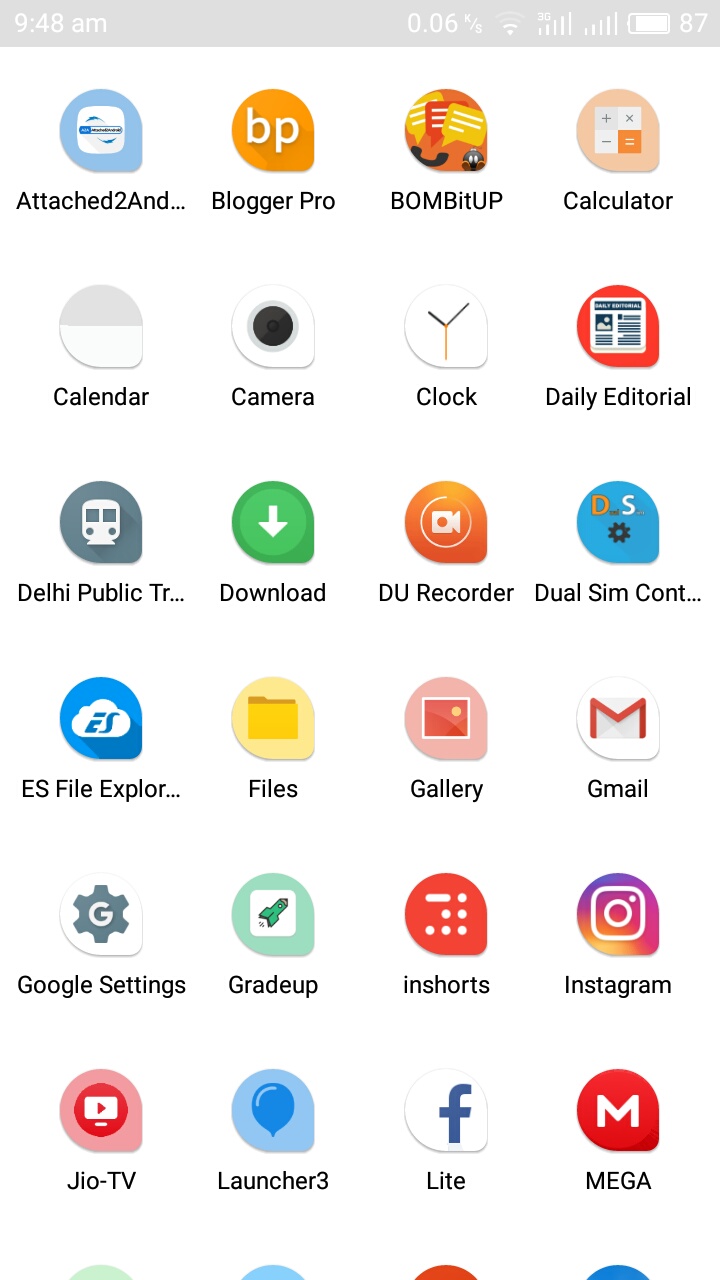Image resolution: width=720 pixels, height=1280 pixels.
Task: Launch the Camera app
Action: coord(273,327)
